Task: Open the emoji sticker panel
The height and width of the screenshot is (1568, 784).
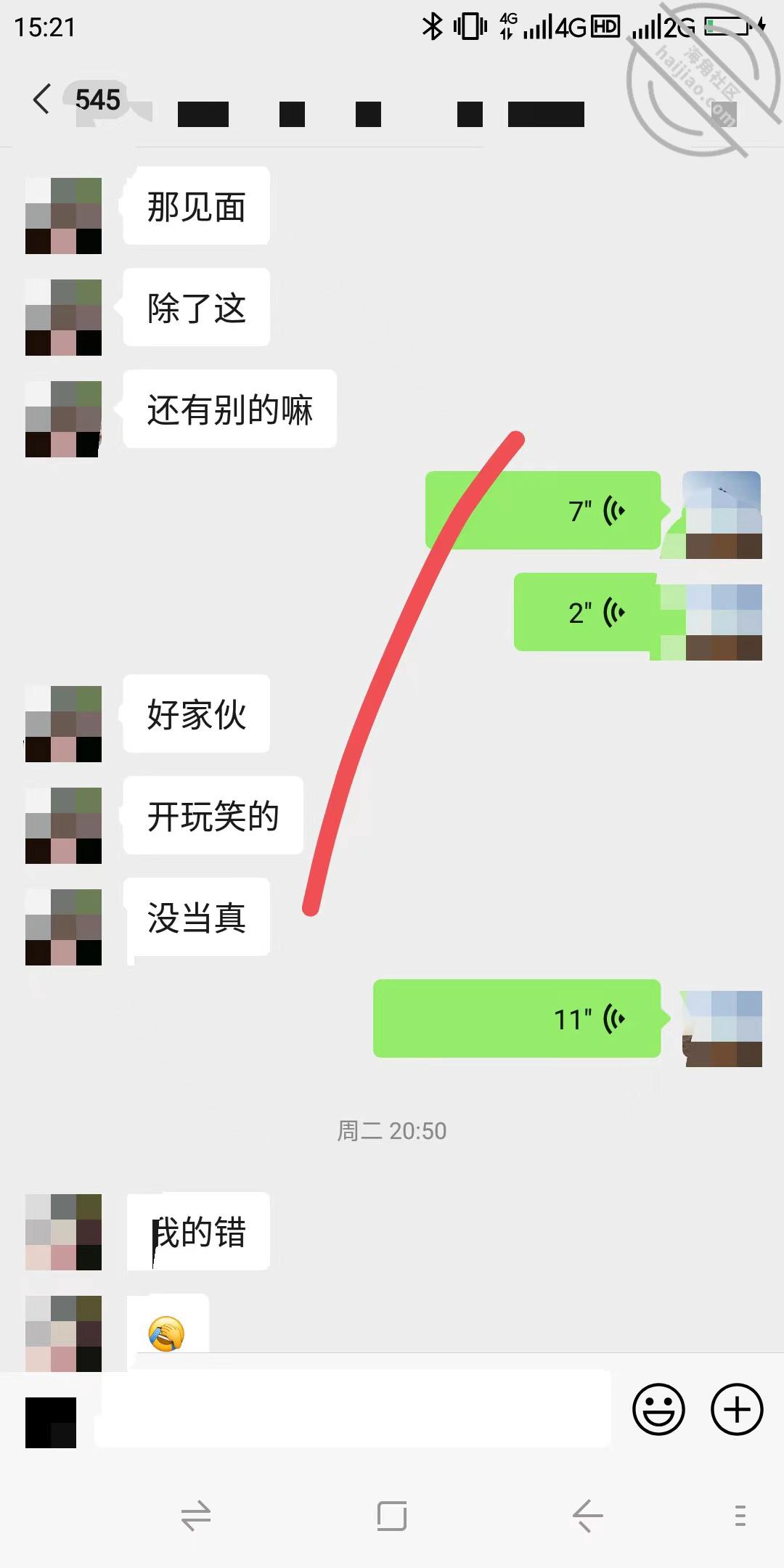Action: pos(659,1410)
